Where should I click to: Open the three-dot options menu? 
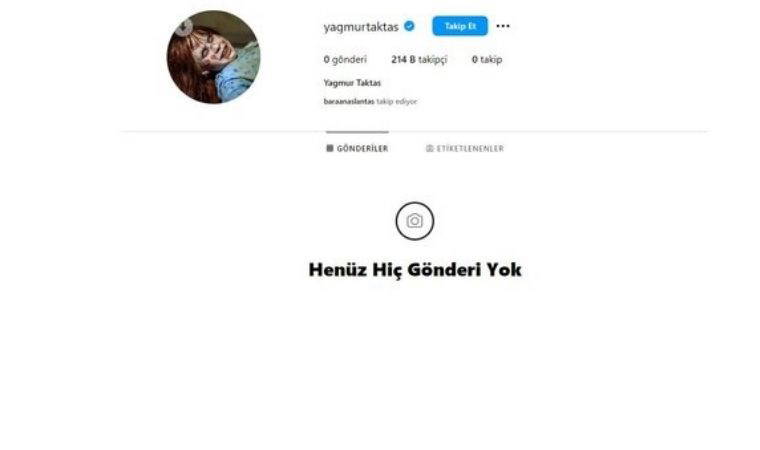coord(503,26)
